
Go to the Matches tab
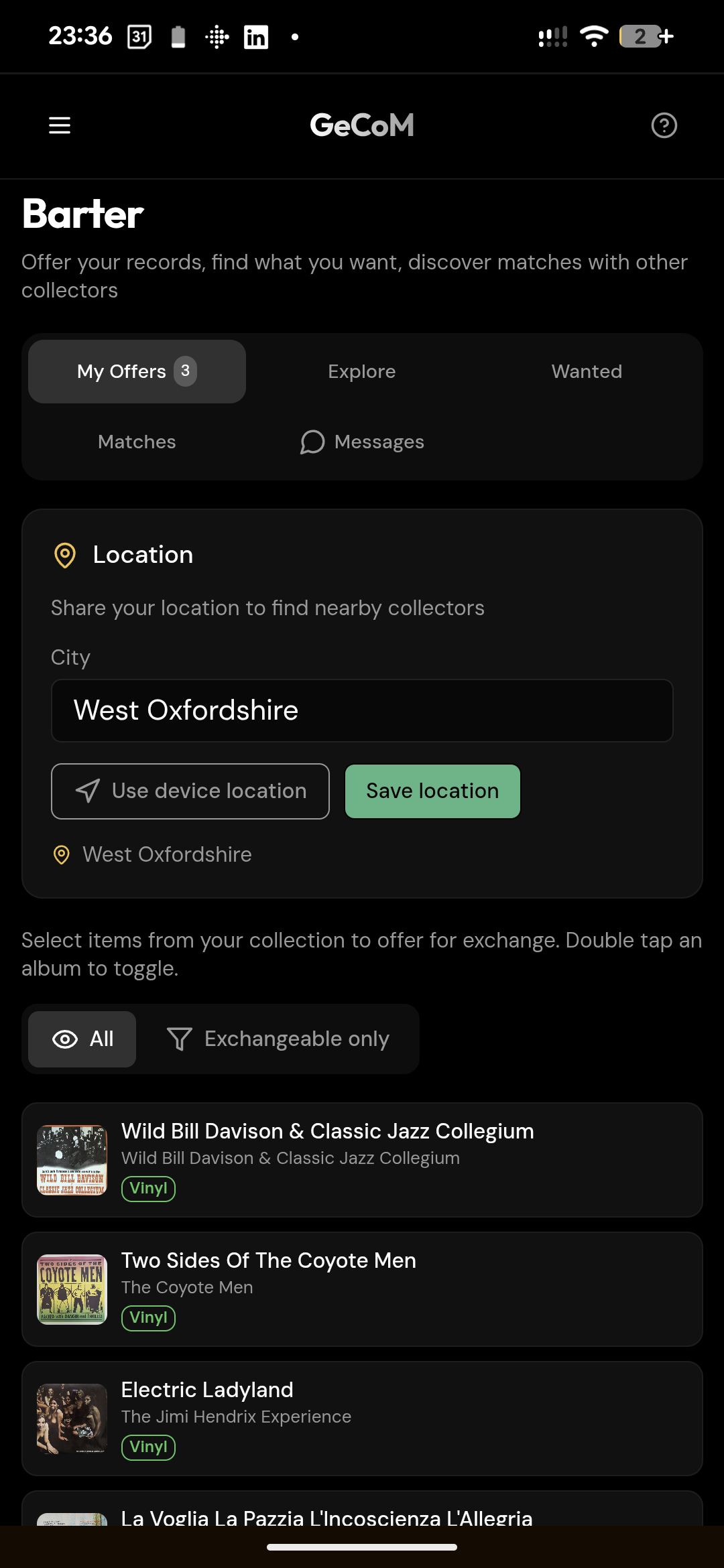[137, 442]
